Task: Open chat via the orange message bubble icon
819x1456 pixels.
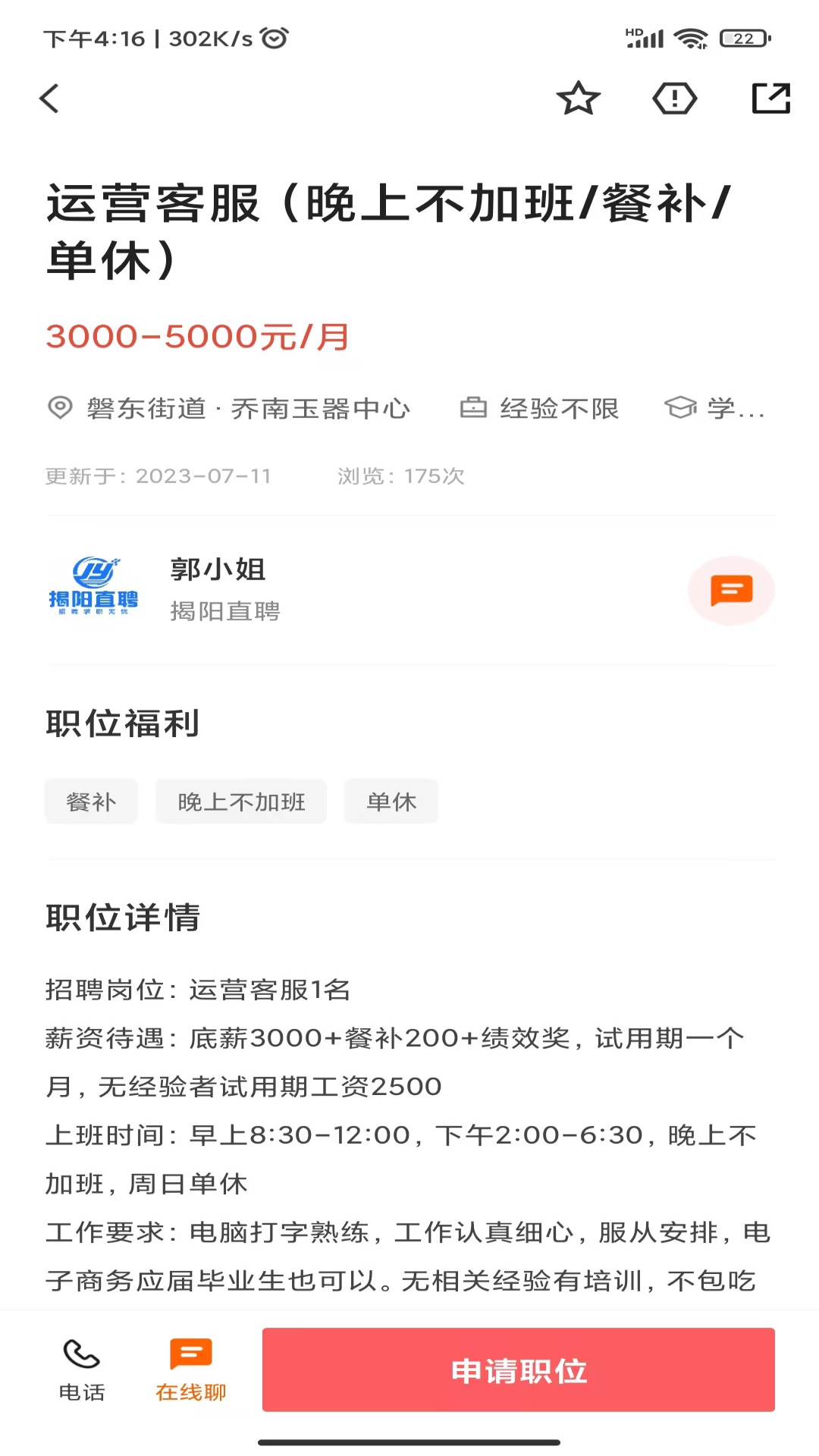Action: coord(730,591)
